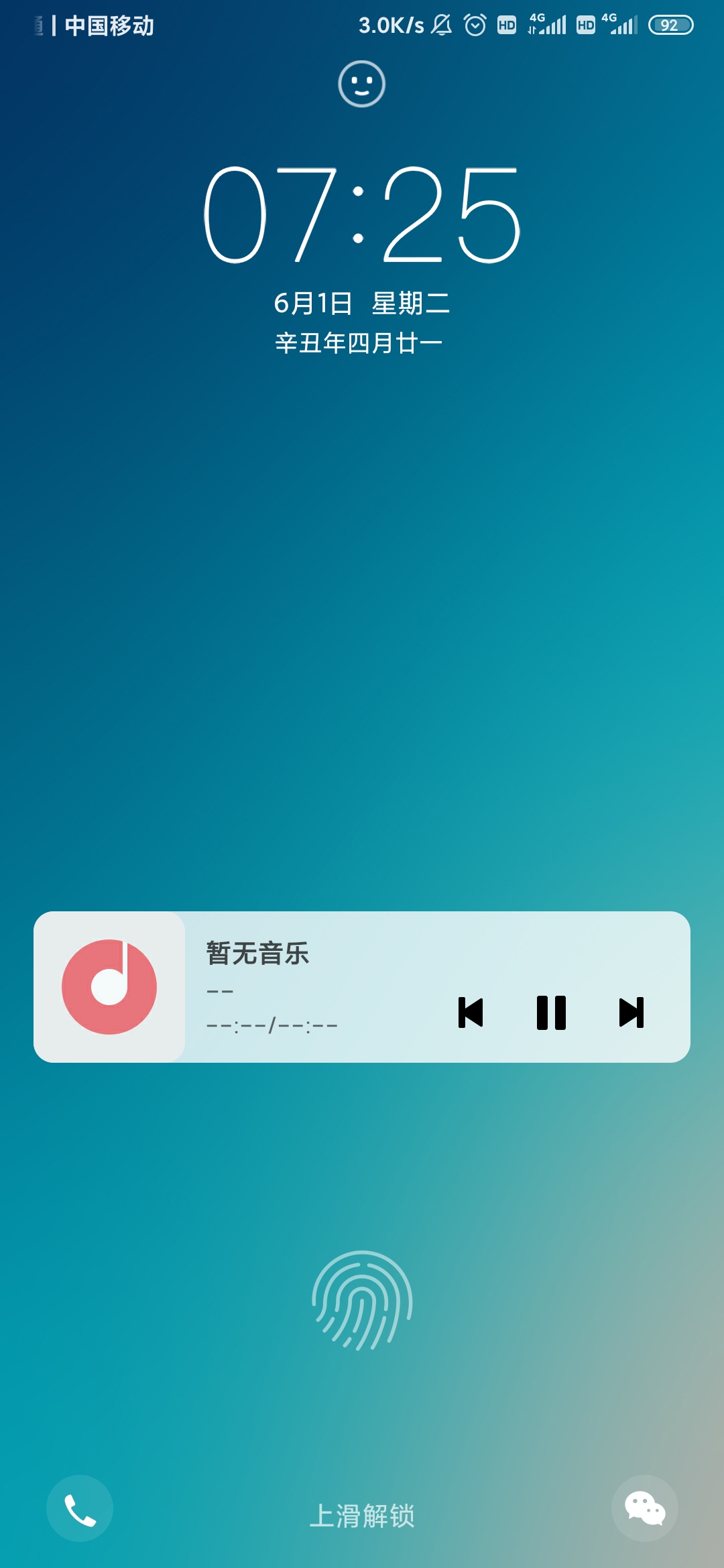Launch the WeChat shortcut

pyautogui.click(x=645, y=1508)
